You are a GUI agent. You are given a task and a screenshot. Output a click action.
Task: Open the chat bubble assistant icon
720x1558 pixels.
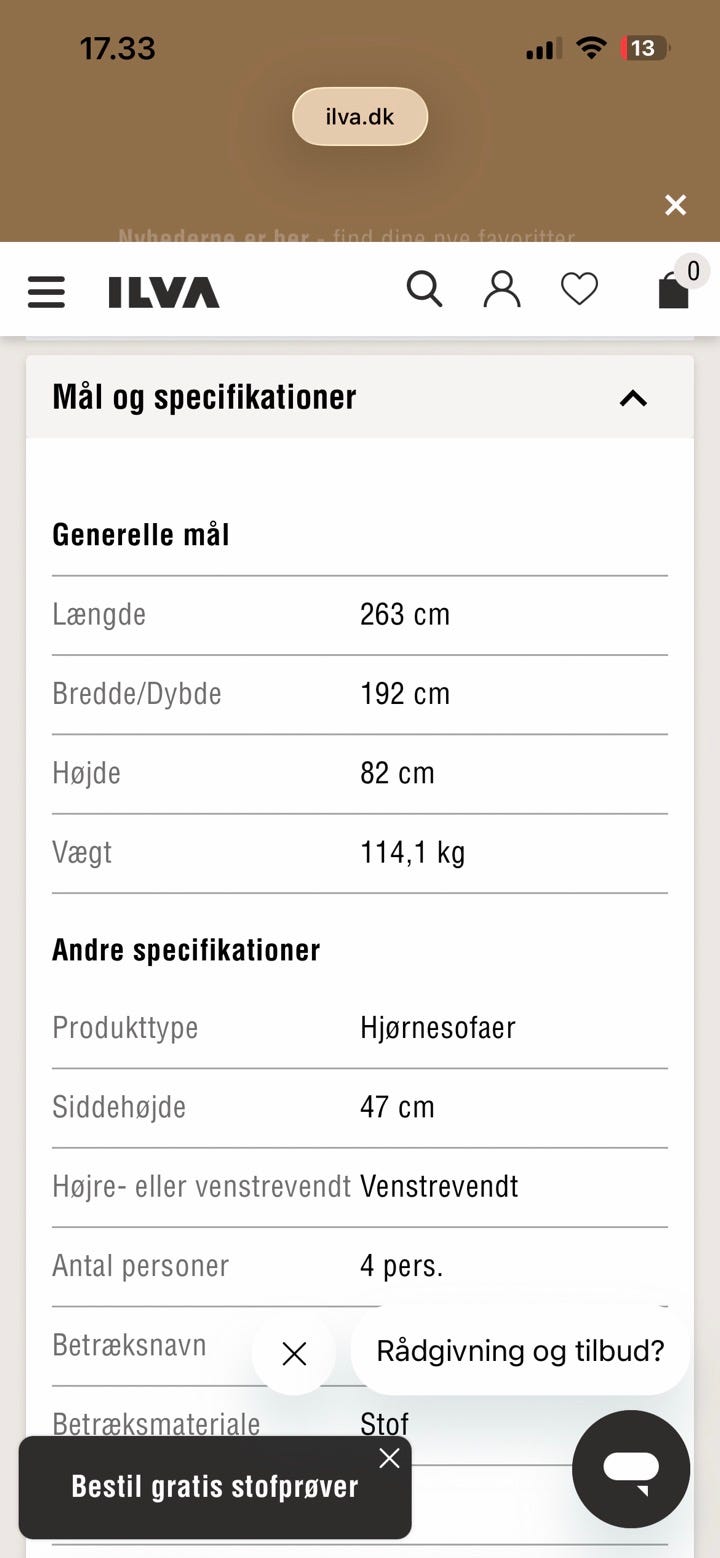pyautogui.click(x=630, y=1468)
